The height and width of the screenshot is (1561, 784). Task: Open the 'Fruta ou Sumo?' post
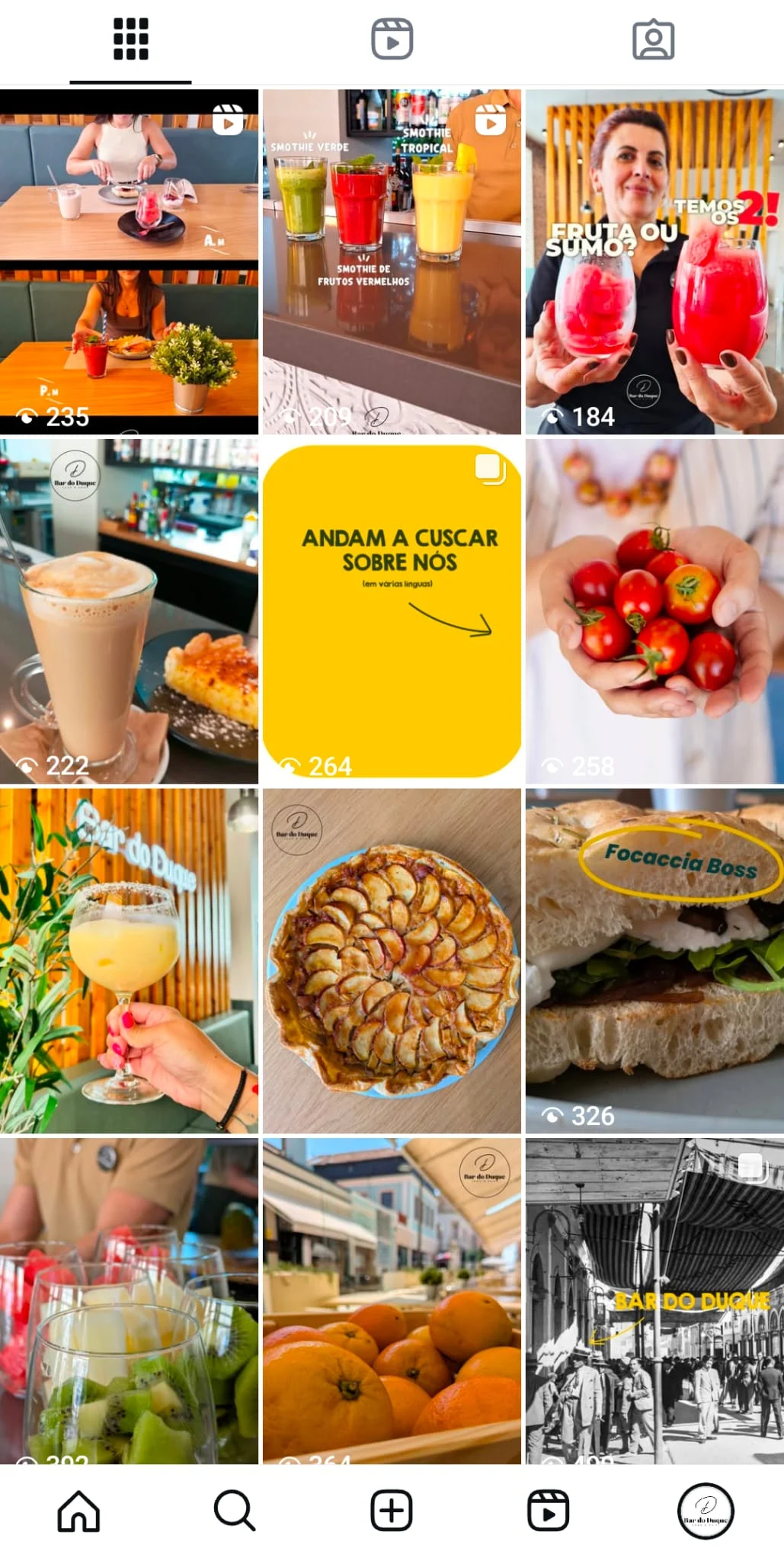point(654,261)
